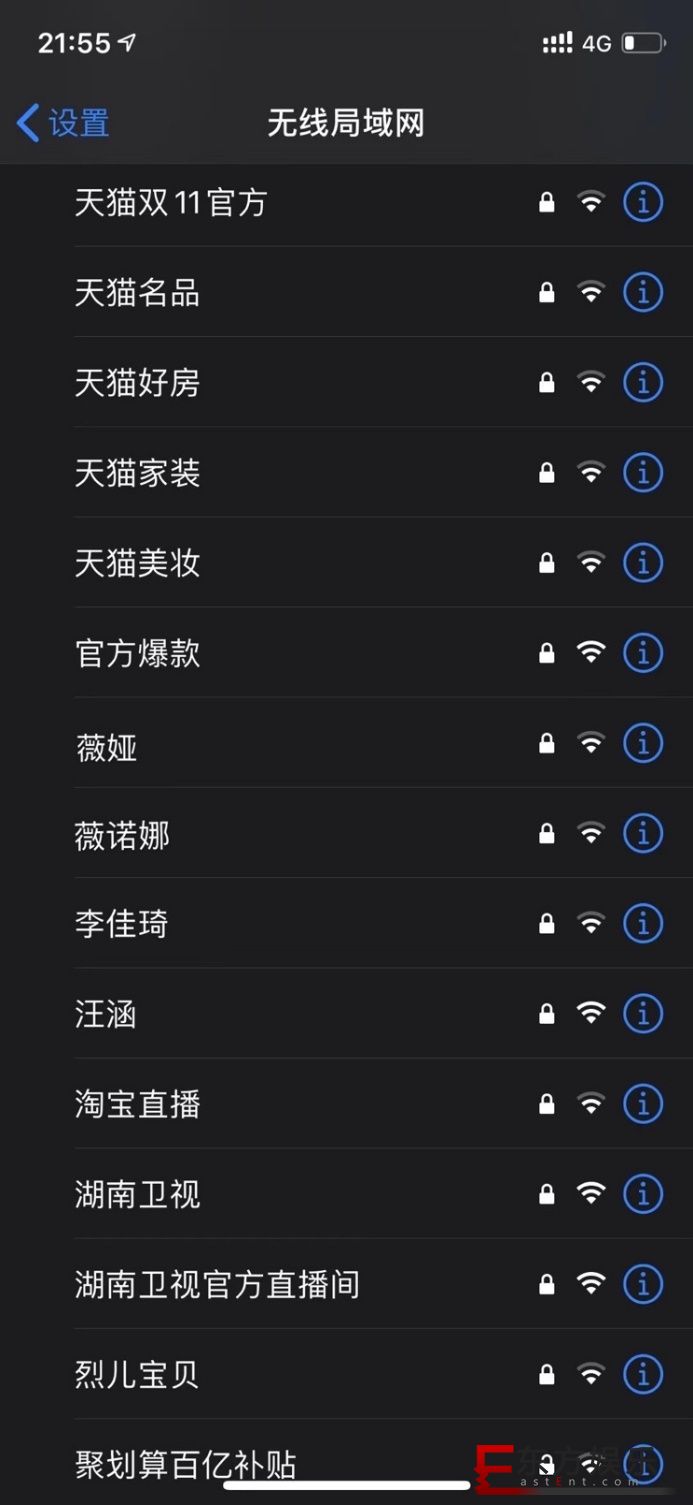This screenshot has width=693, height=1505.
Task: Show details for 天猫家装 network
Action: (x=643, y=473)
